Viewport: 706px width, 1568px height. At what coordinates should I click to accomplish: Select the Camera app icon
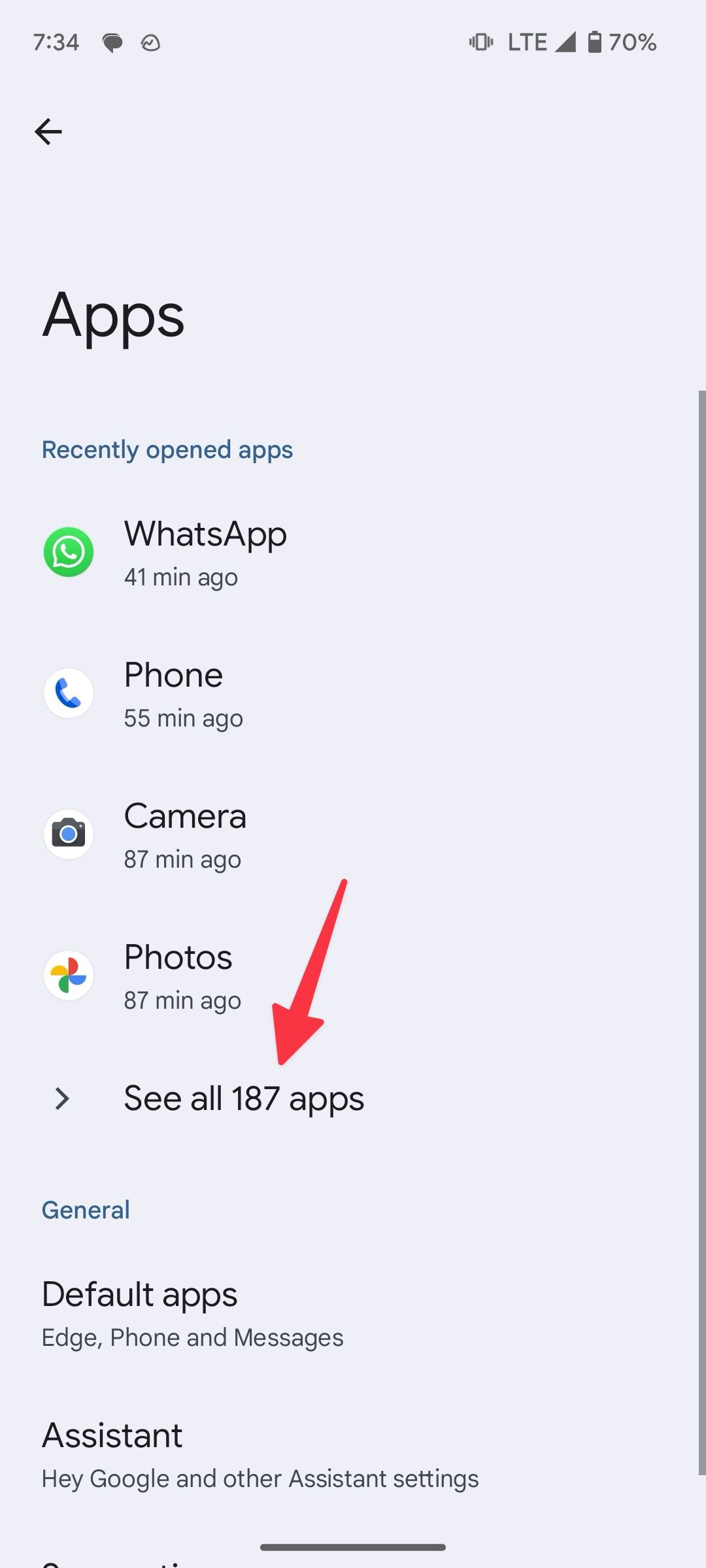(x=69, y=834)
